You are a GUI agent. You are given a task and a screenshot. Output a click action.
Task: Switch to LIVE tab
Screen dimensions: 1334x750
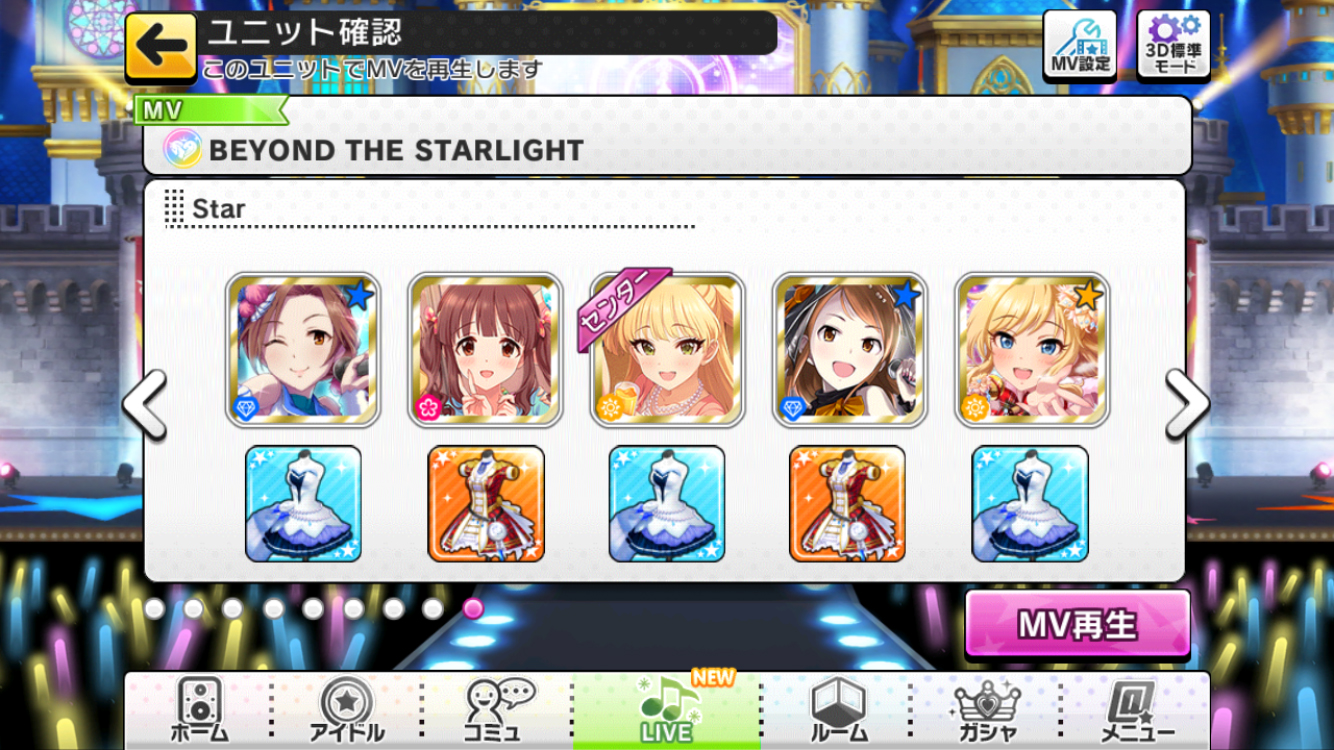667,711
